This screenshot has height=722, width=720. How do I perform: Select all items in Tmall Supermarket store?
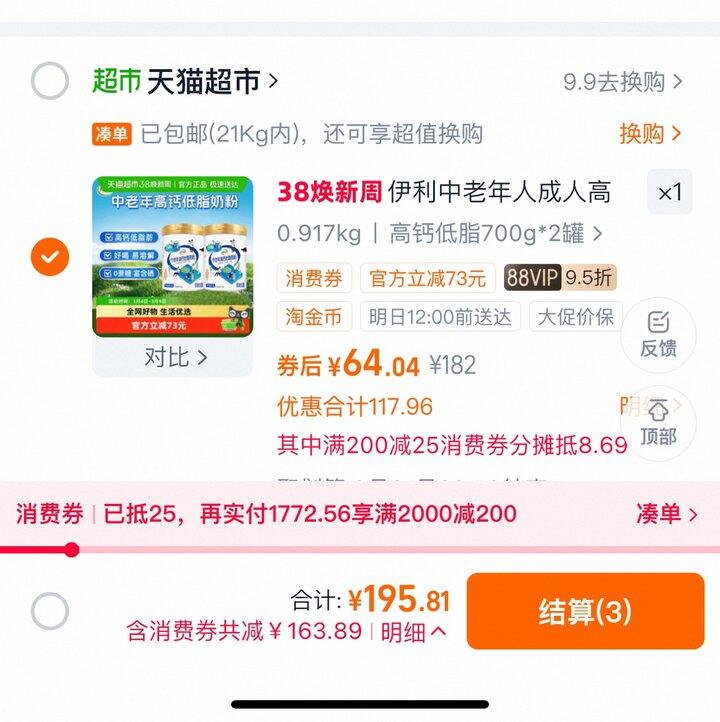point(50,81)
